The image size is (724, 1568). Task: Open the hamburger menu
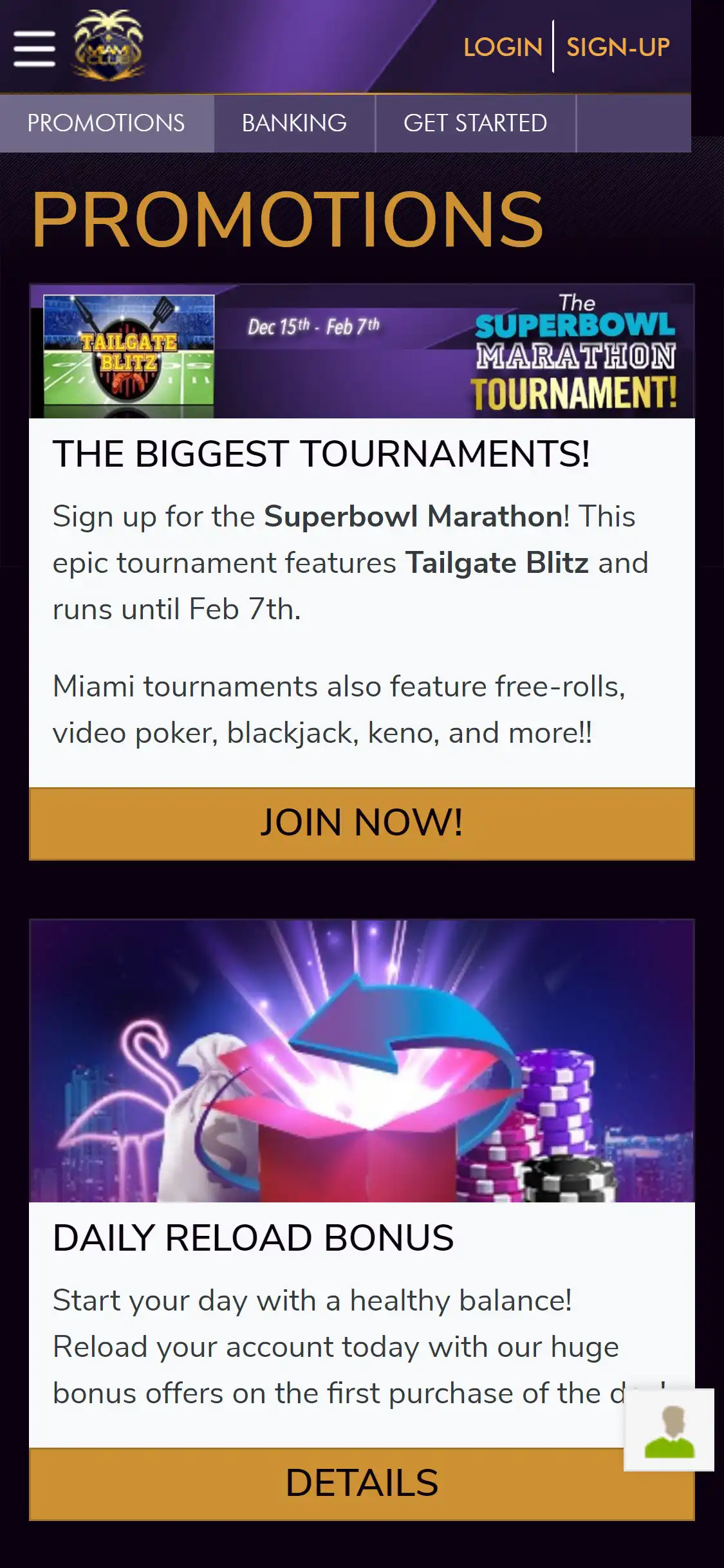click(x=34, y=48)
